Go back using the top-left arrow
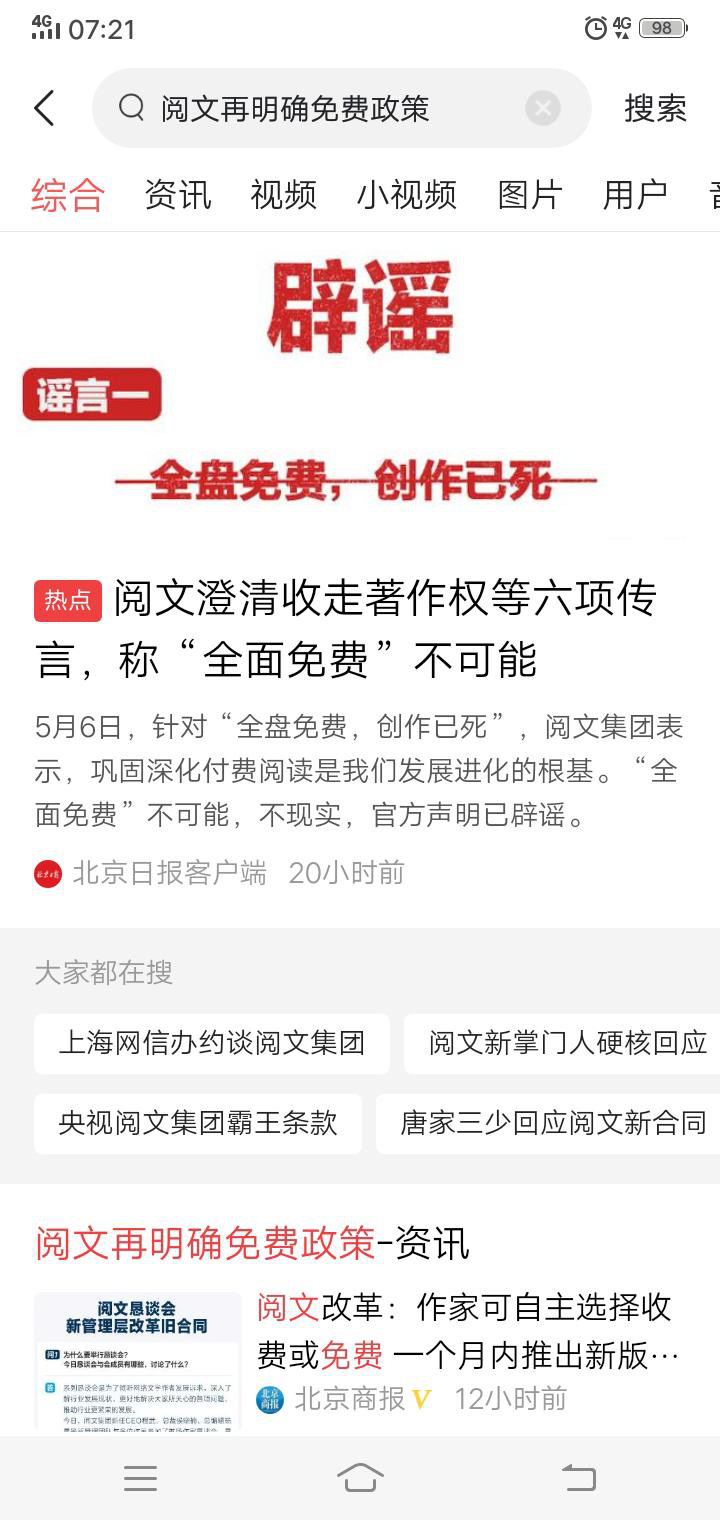The height and width of the screenshot is (1520, 720). pos(44,108)
